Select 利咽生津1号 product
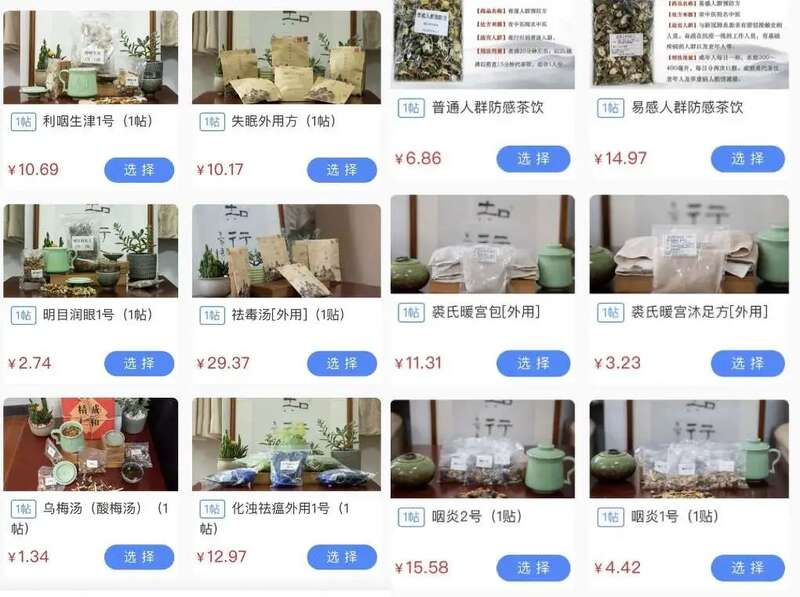 tap(138, 170)
